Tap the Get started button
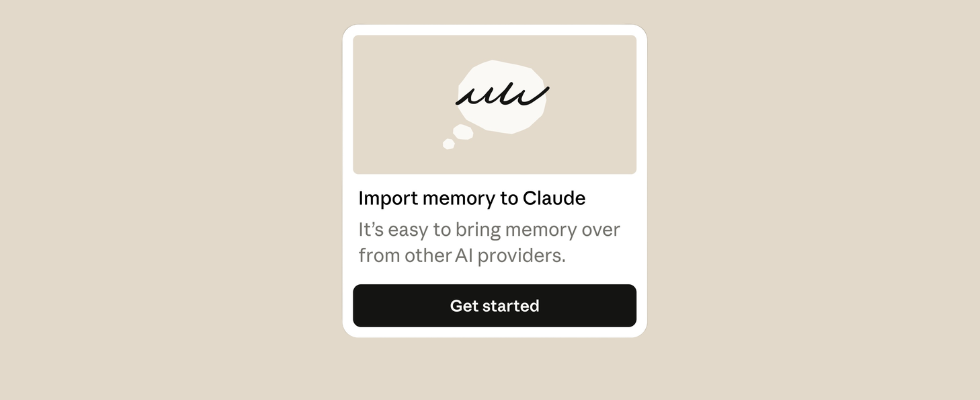Viewport: 980px width, 400px height. click(494, 306)
